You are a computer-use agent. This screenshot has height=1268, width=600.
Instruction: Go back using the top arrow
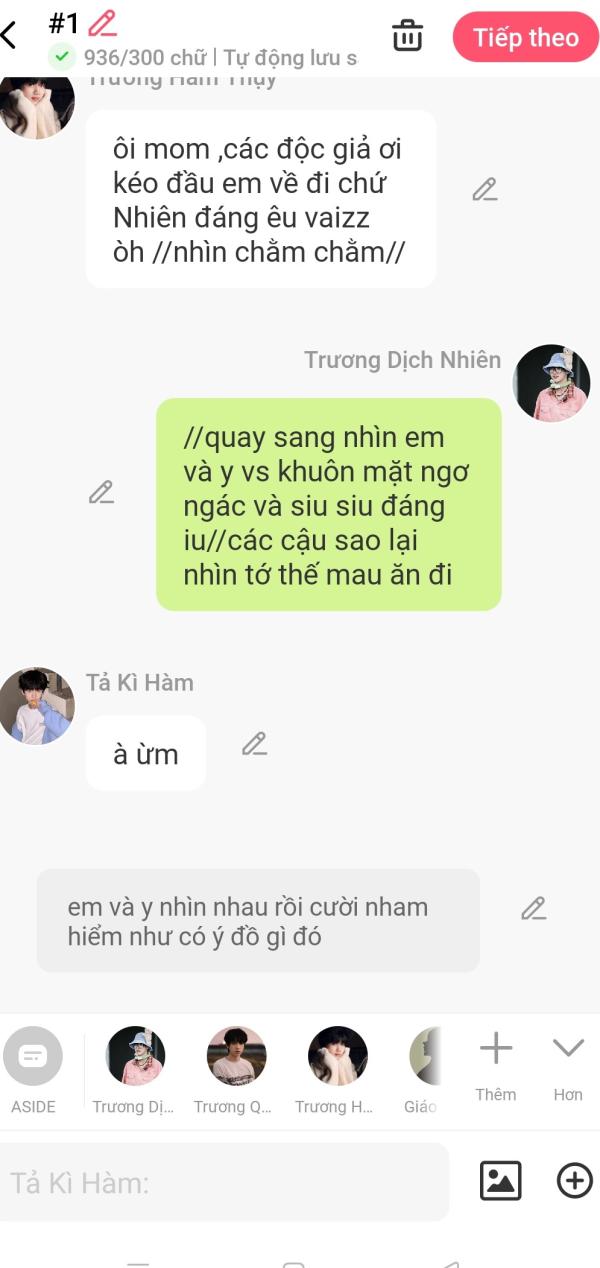(x=10, y=35)
